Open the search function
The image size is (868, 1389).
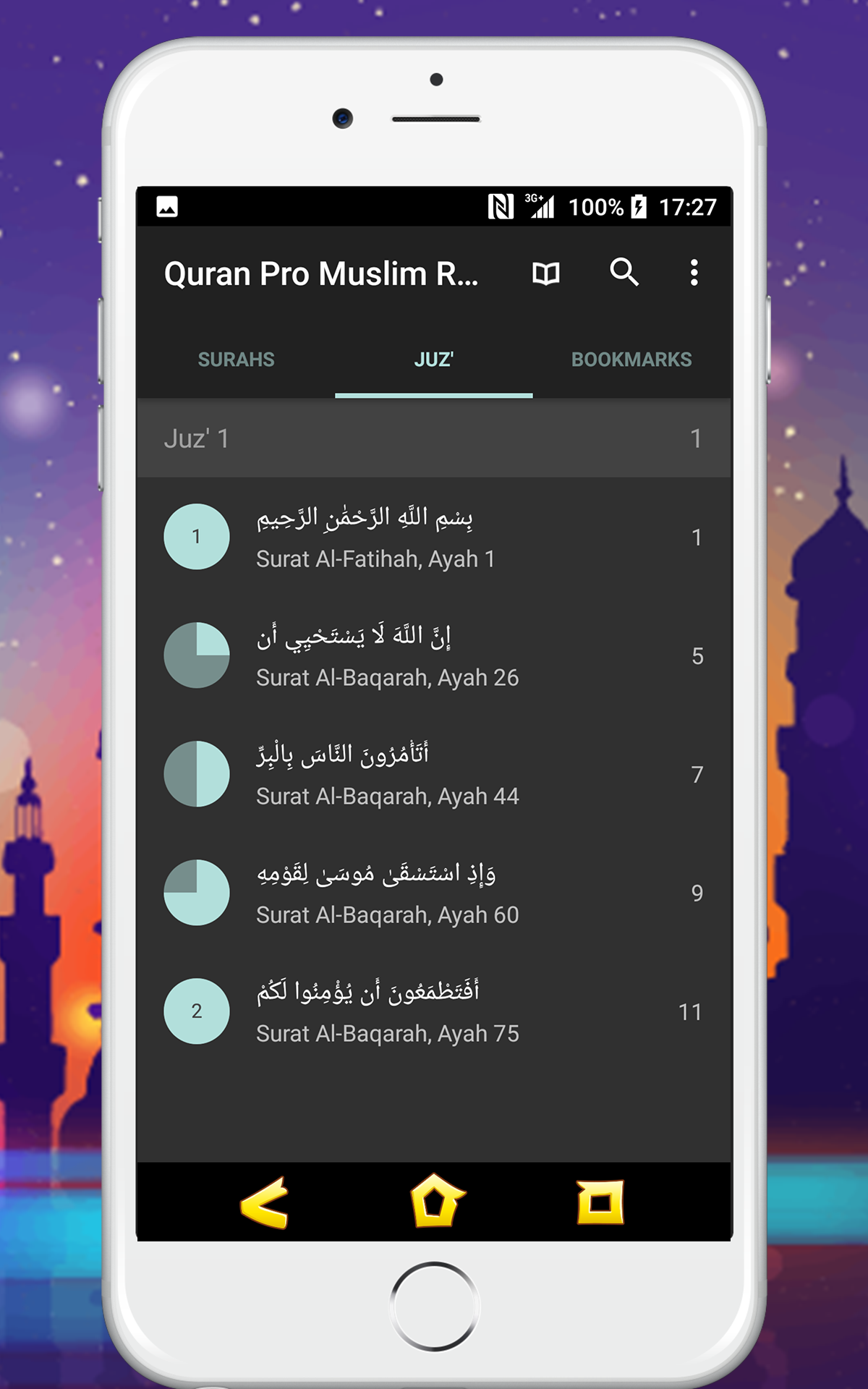click(624, 273)
